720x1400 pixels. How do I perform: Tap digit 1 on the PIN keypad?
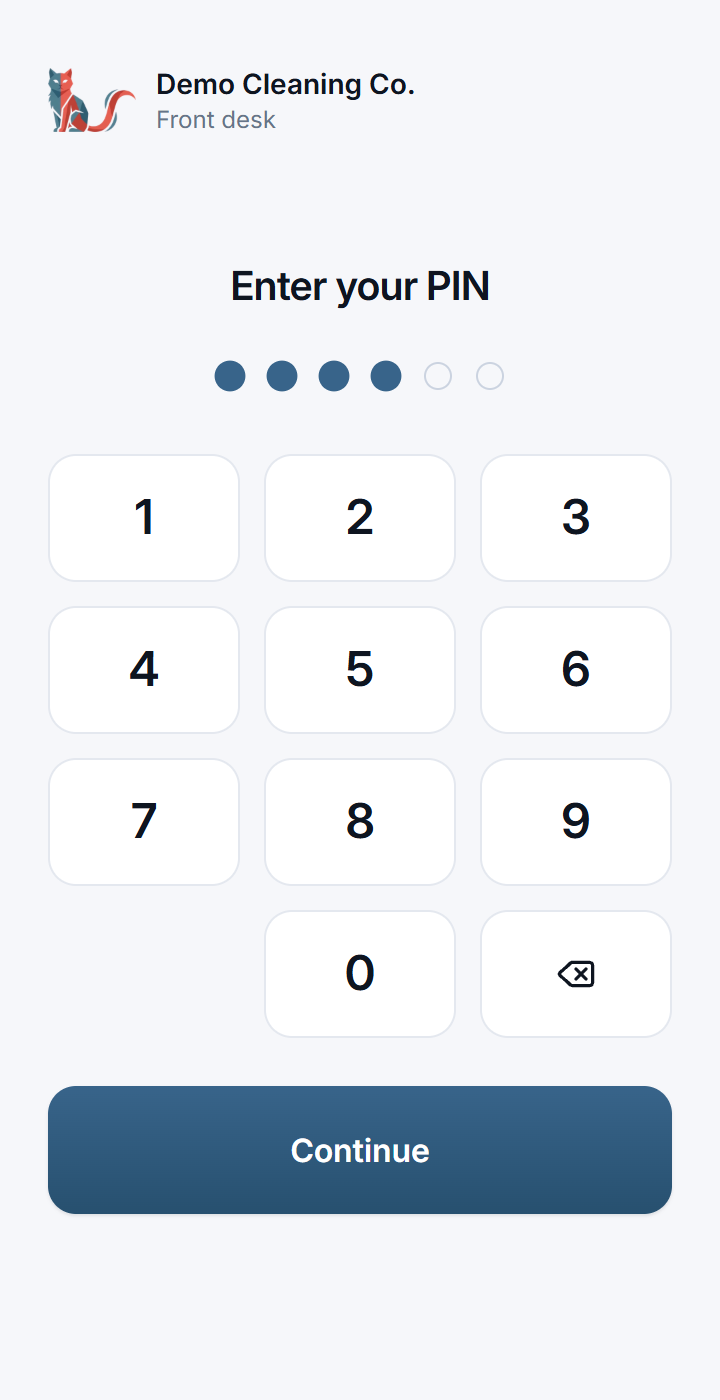[144, 518]
